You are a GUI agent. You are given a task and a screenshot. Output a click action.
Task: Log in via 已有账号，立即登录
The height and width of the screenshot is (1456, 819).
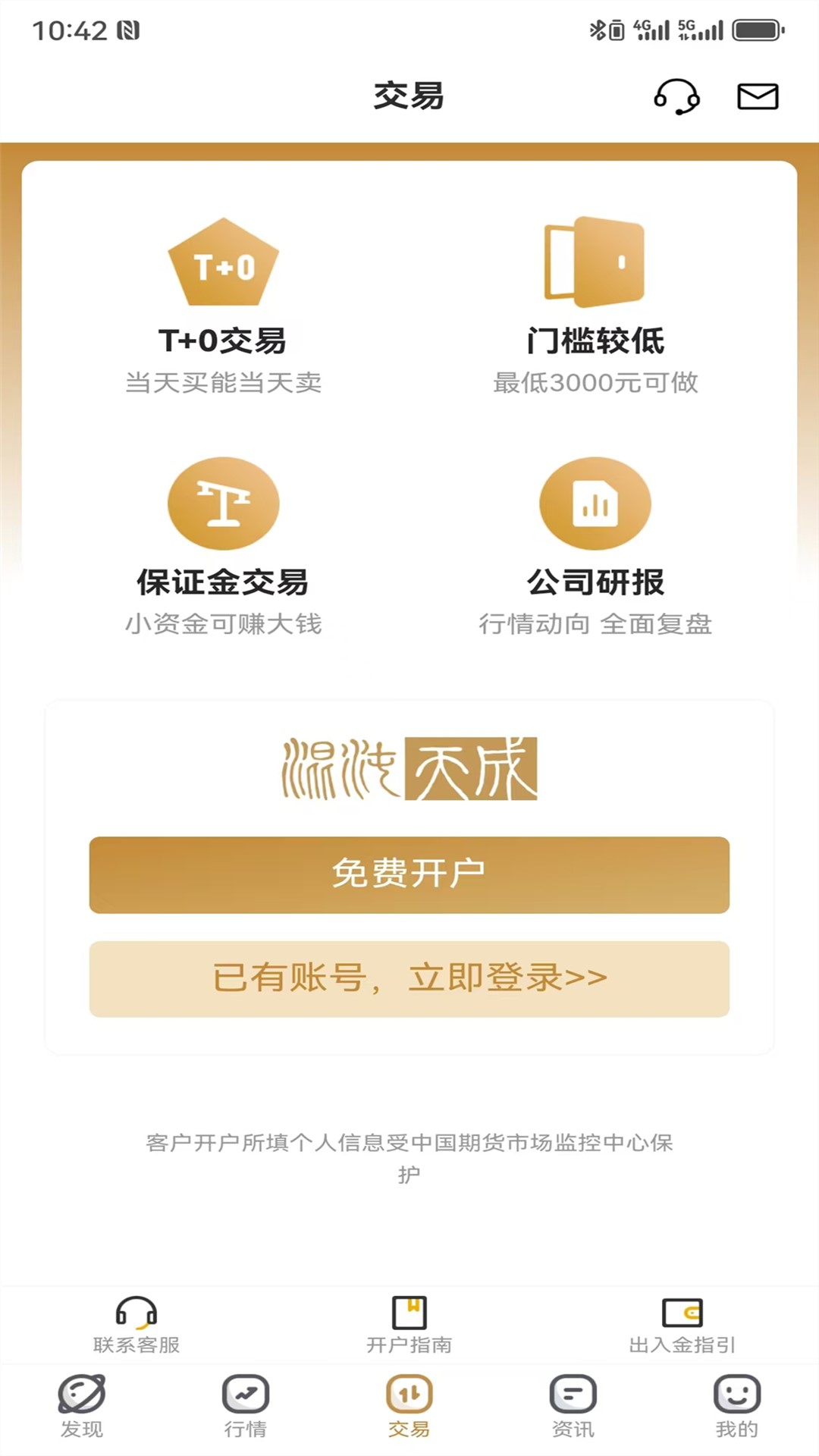point(409,978)
